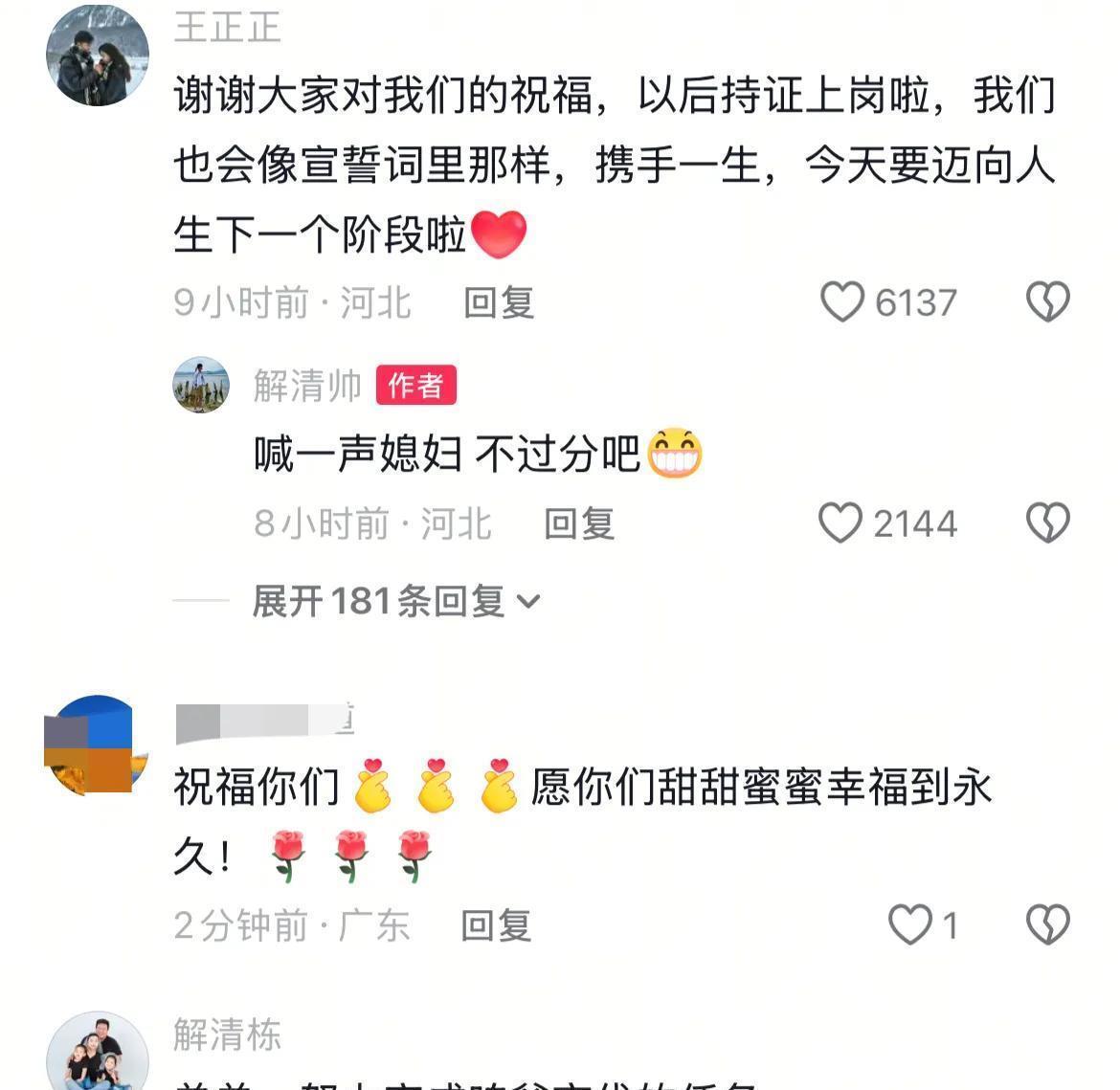This screenshot has width=1120, height=1090.
Task: Like the 祝福你们 comment with 1 like
Action: point(909,925)
